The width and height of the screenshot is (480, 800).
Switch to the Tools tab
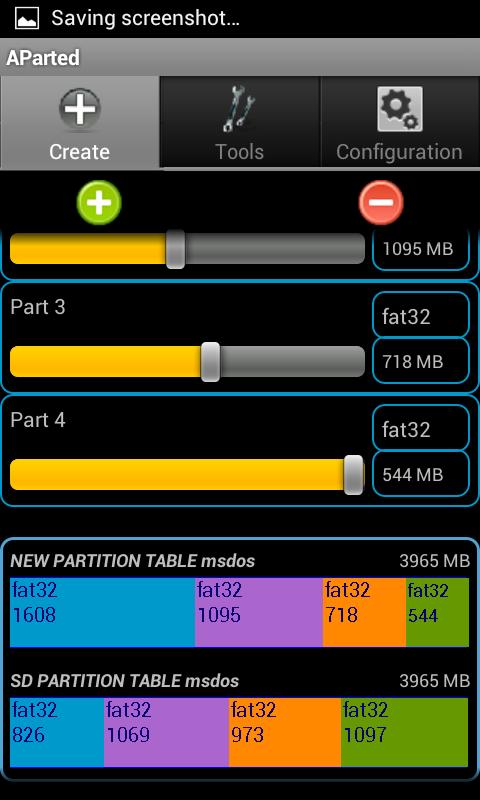pos(240,122)
